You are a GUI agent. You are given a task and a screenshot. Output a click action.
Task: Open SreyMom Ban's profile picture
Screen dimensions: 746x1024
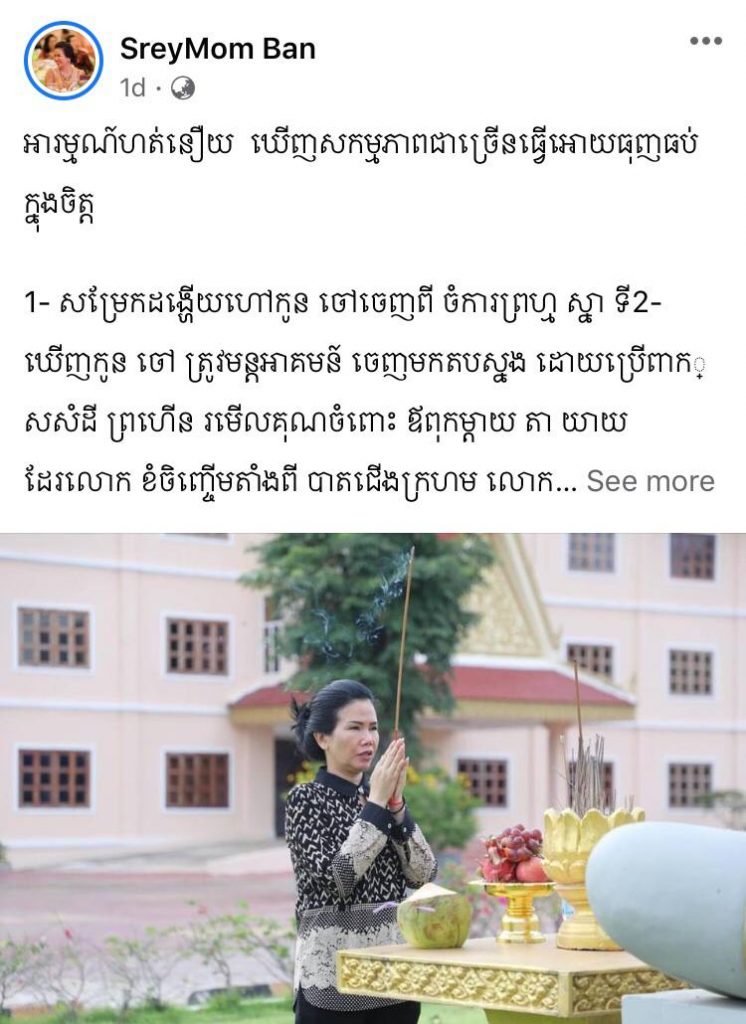63,60
